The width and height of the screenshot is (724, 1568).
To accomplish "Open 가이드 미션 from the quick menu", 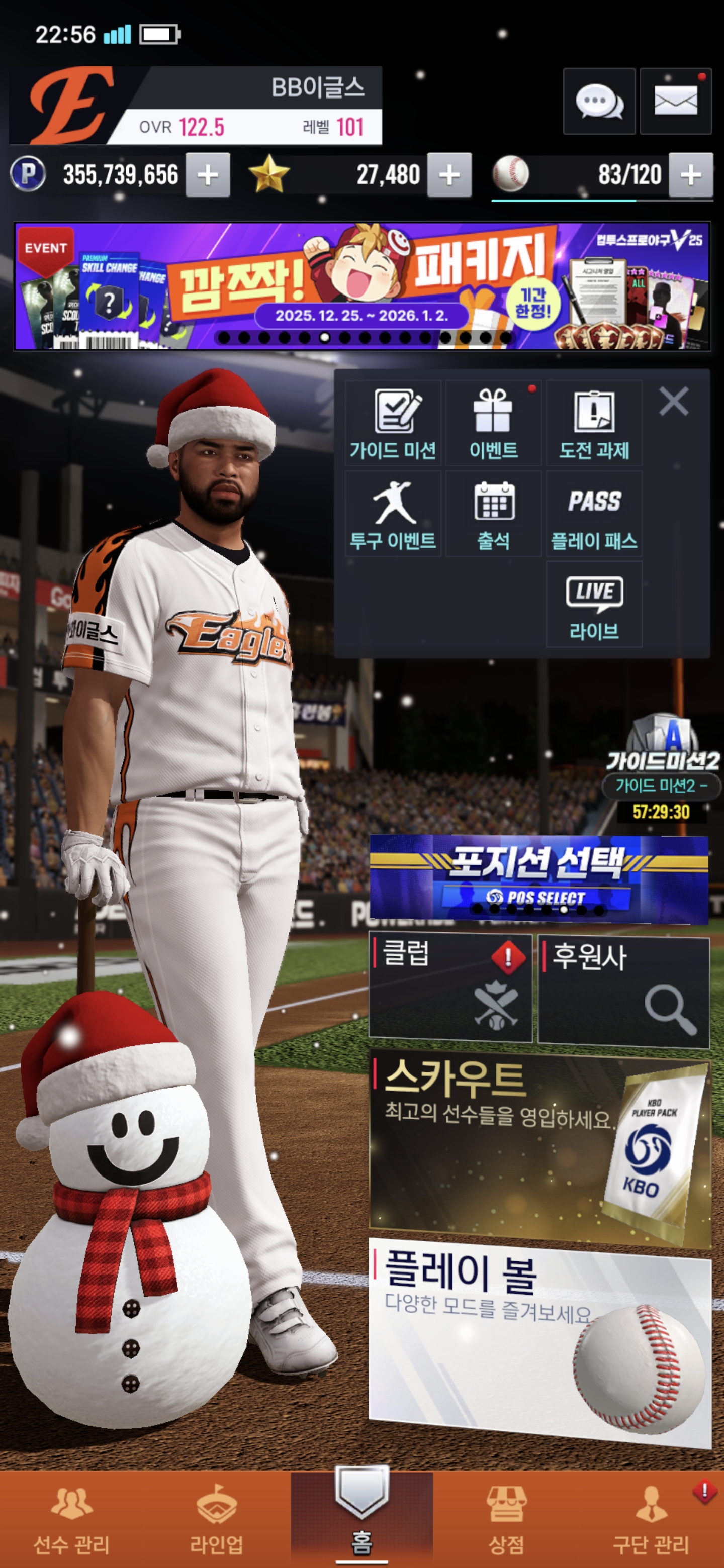I will (393, 423).
